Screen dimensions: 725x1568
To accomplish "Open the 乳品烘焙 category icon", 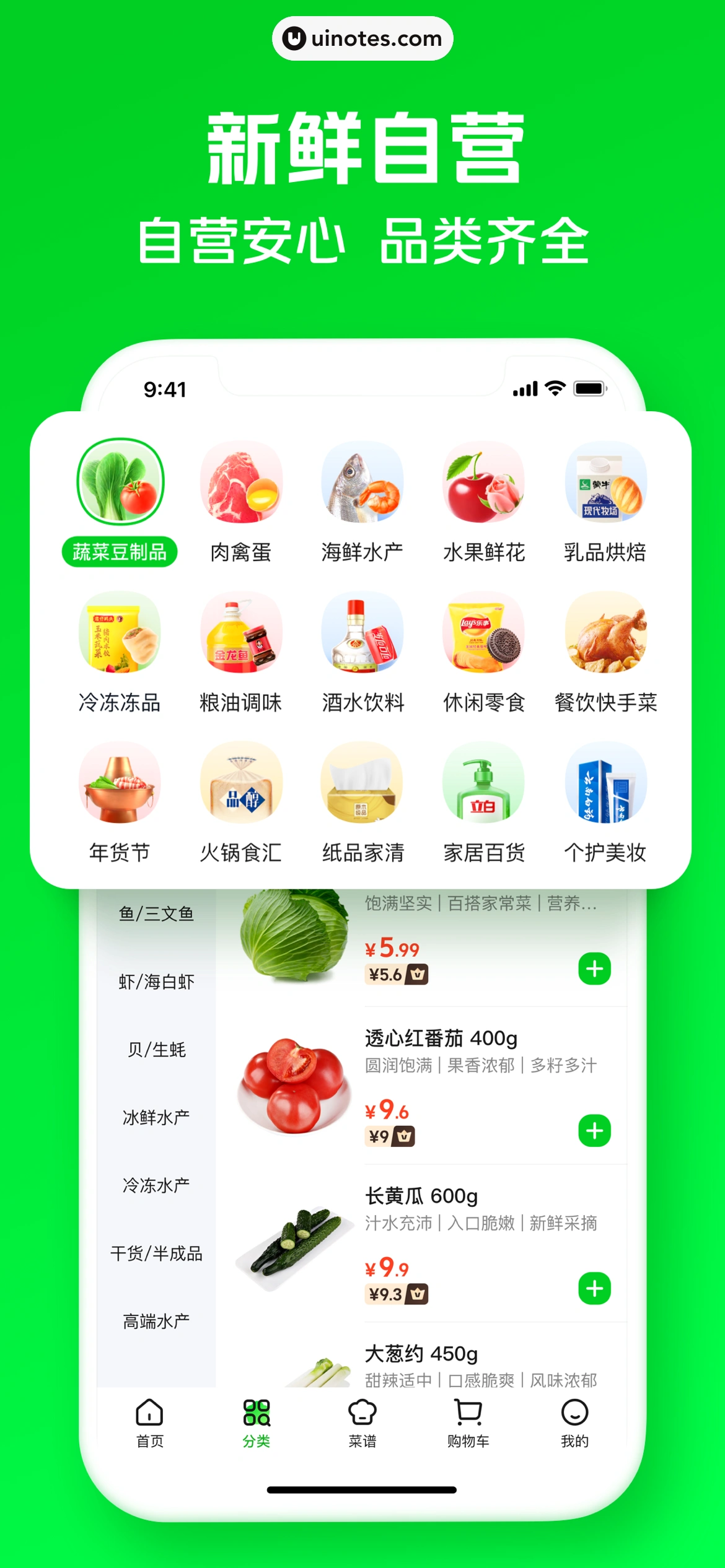I will tap(604, 484).
